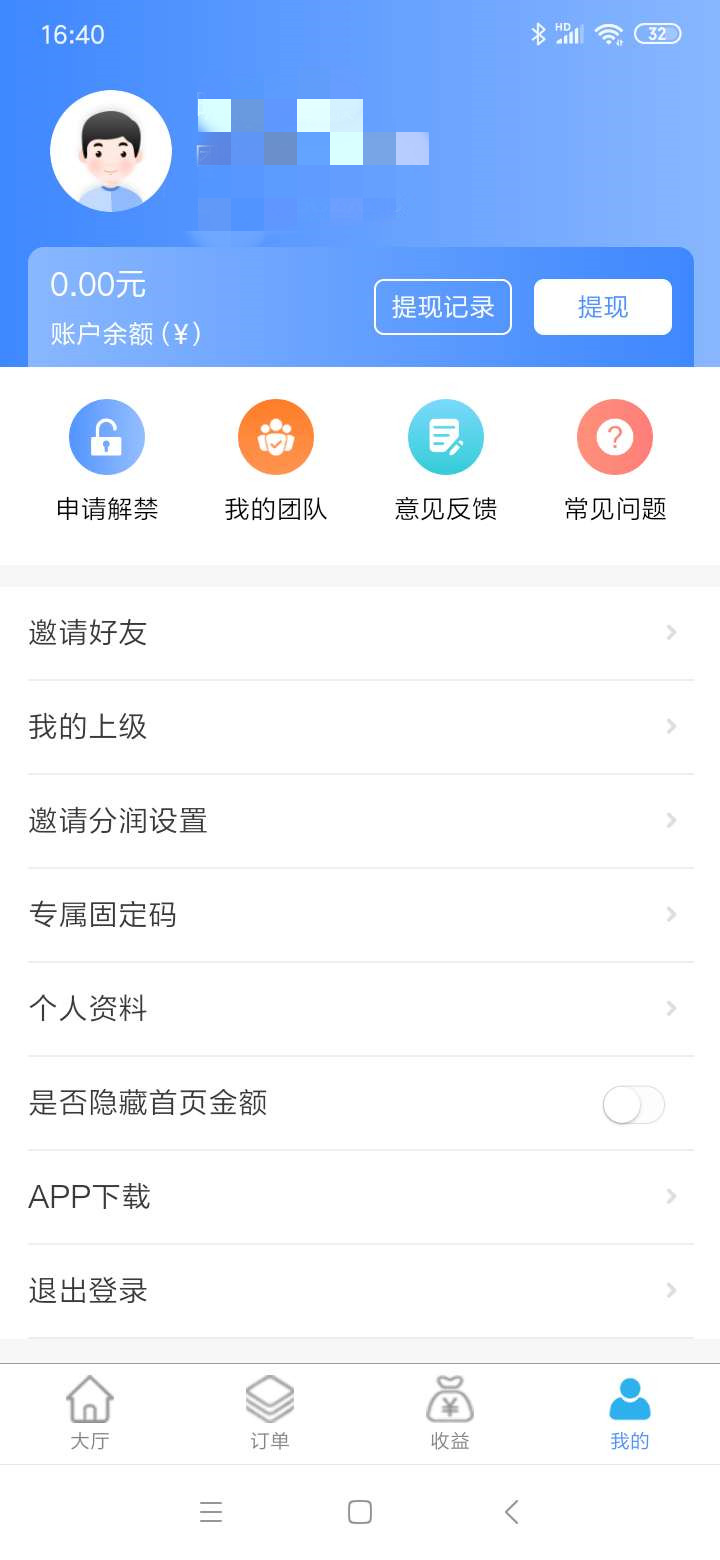
Task: Click the user avatar picture
Action: [111, 150]
